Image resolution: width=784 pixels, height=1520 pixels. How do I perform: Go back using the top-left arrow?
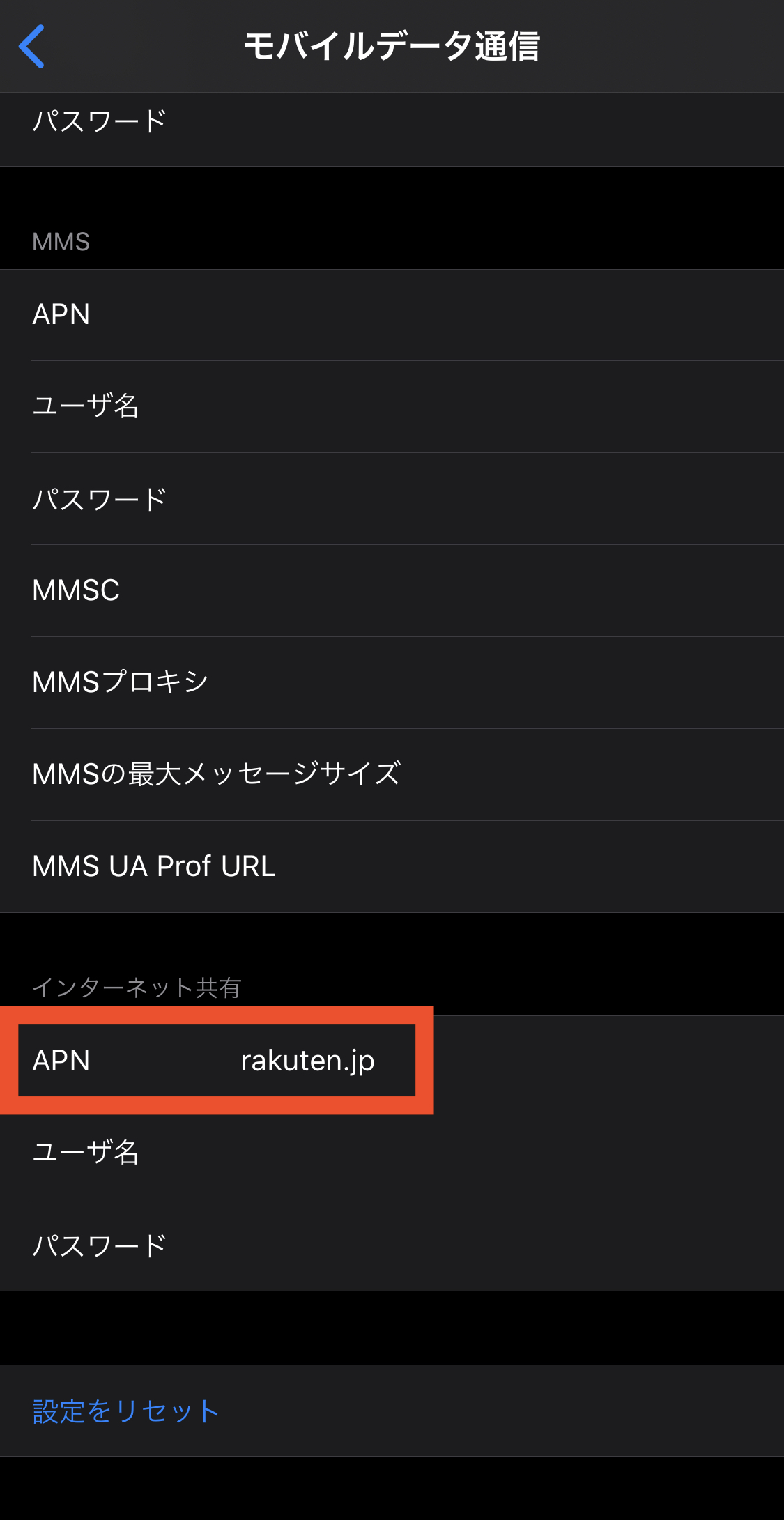[x=32, y=46]
